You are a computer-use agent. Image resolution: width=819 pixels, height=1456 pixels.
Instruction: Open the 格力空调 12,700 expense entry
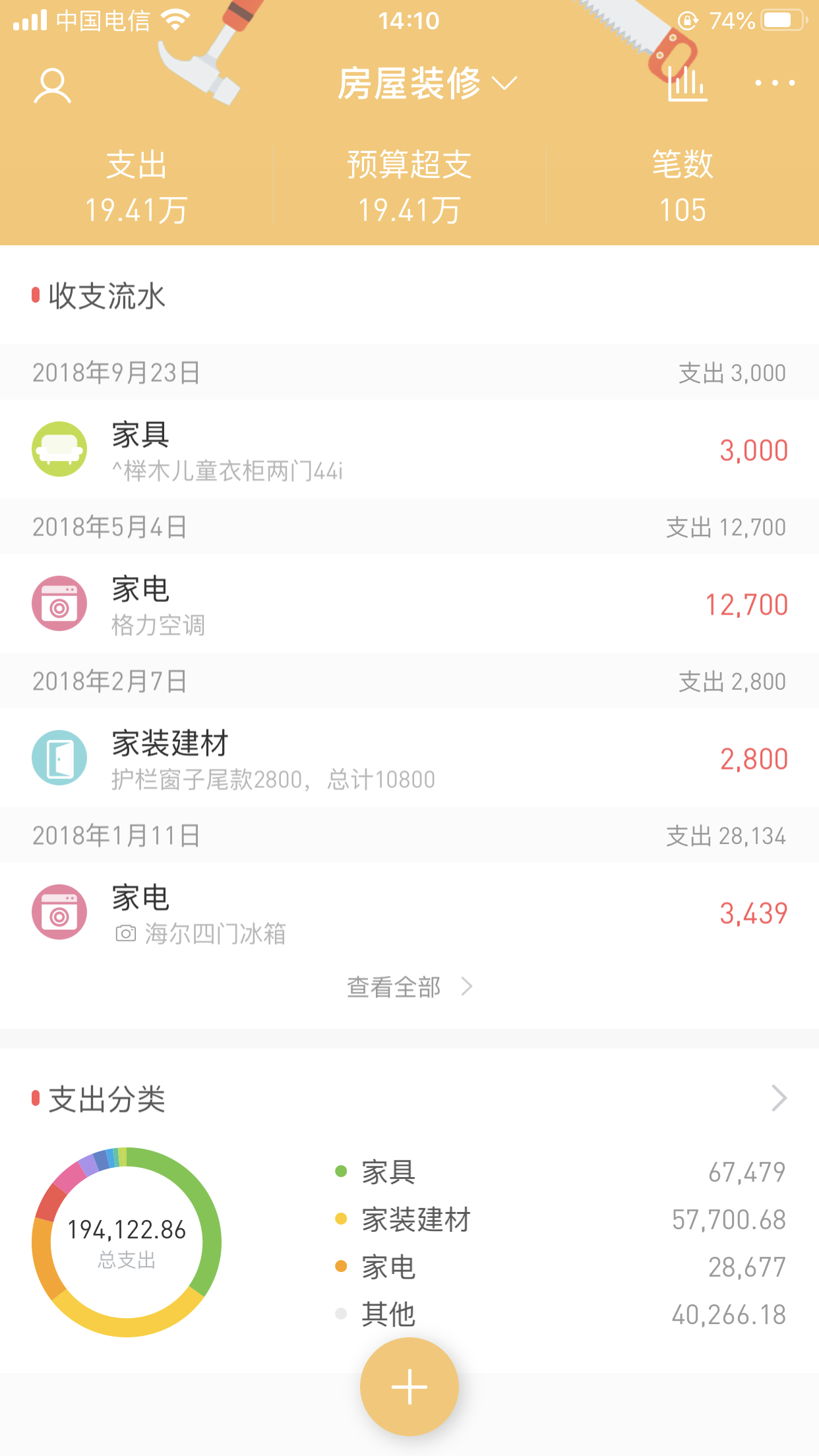(x=409, y=605)
